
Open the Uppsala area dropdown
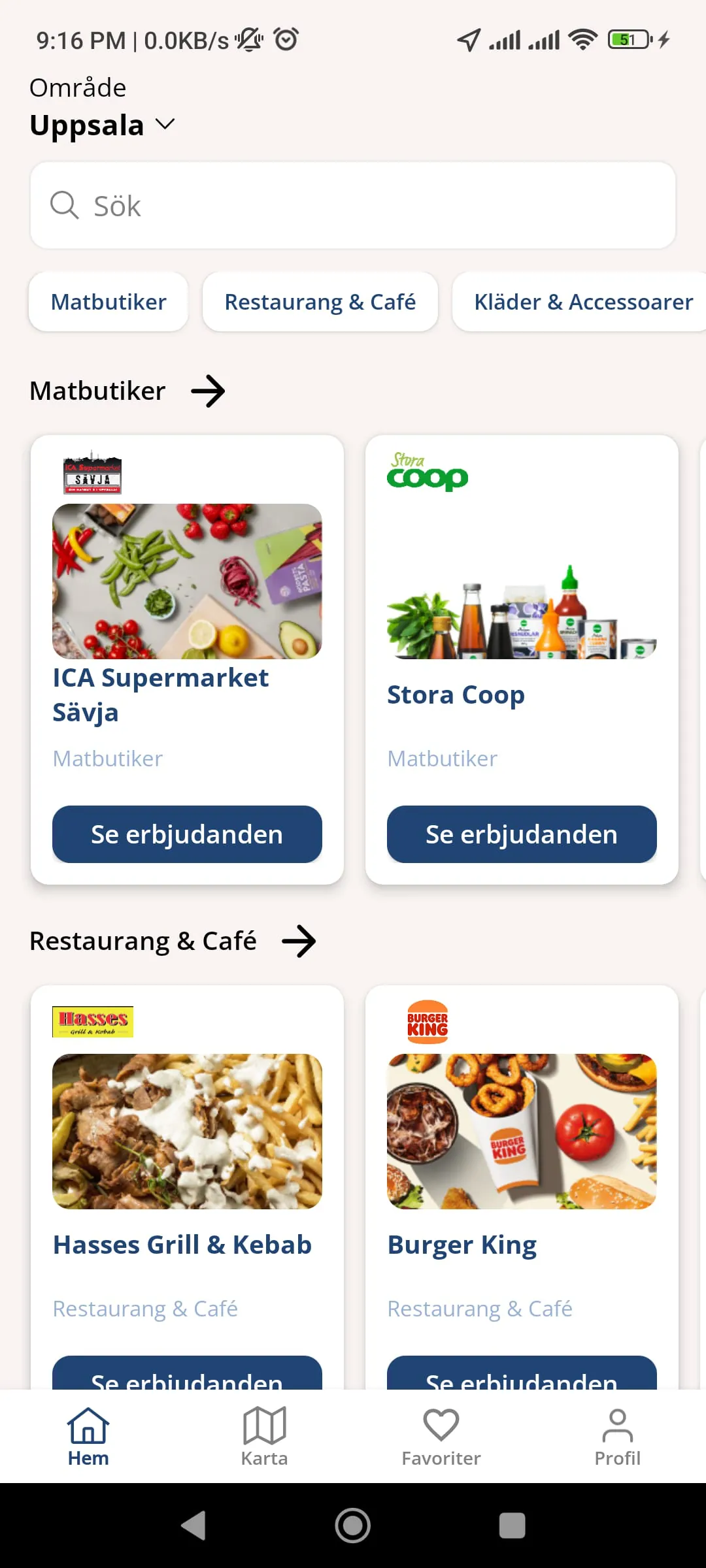pos(103,125)
